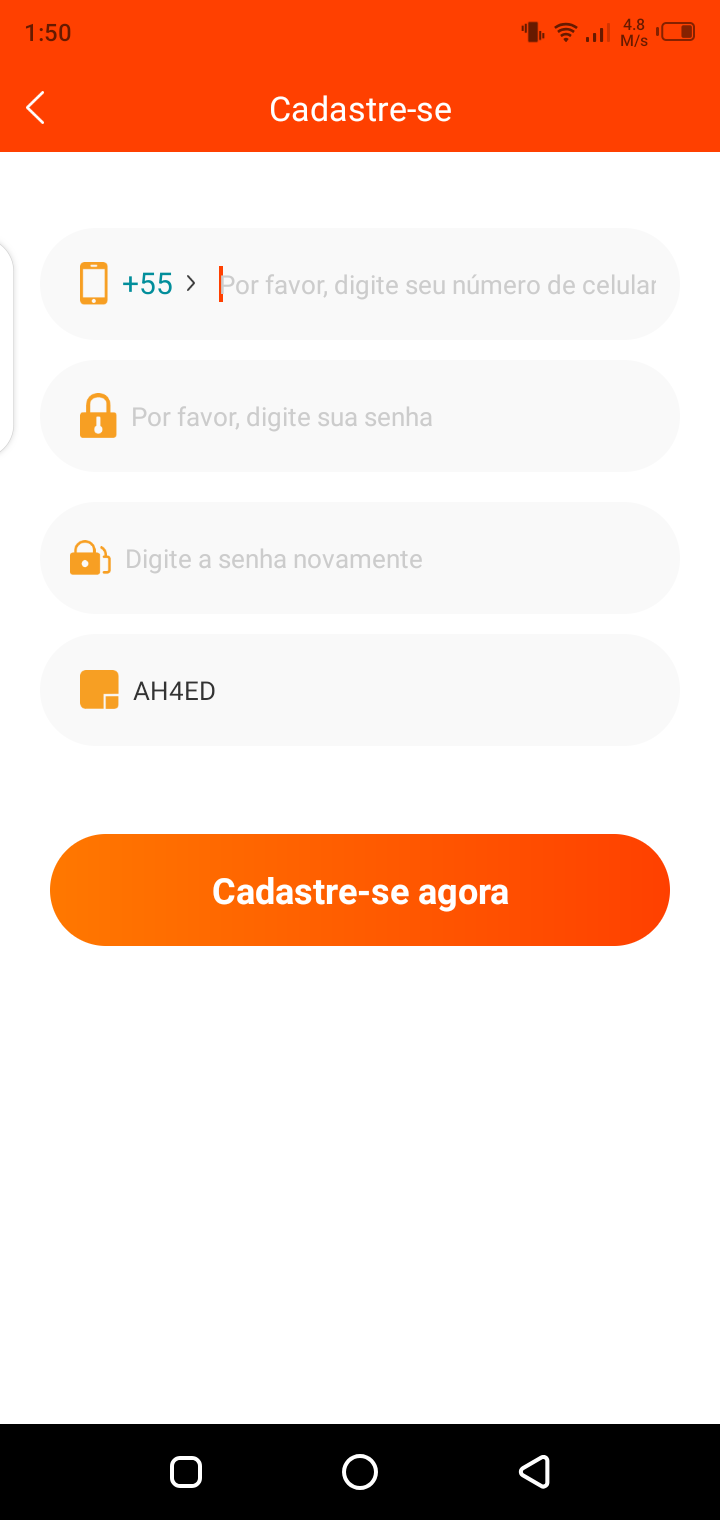The height and width of the screenshot is (1520, 720).
Task: Open the +55 country code picker
Action: click(157, 284)
